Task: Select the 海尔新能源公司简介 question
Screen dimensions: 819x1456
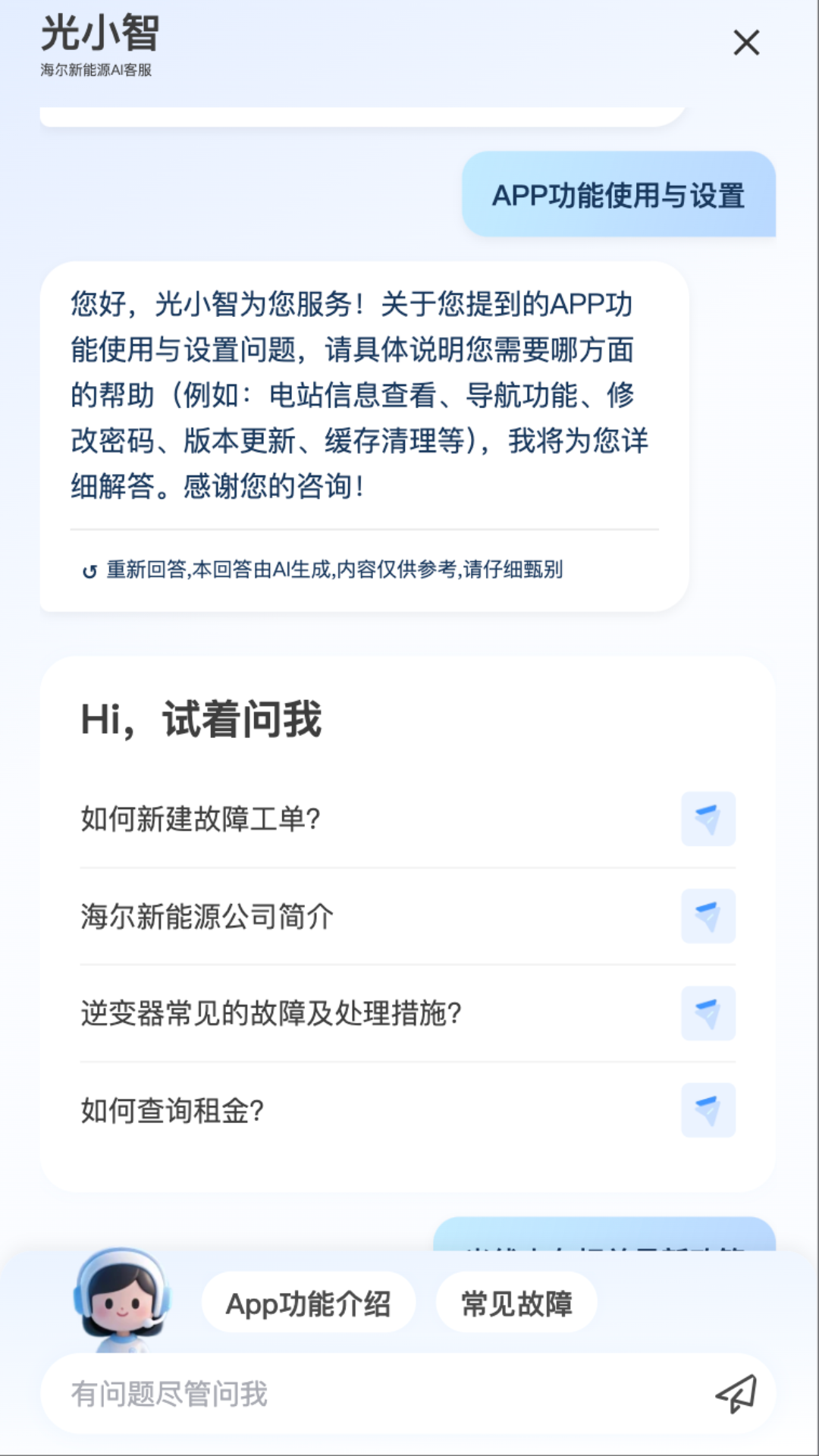Action: [x=408, y=916]
